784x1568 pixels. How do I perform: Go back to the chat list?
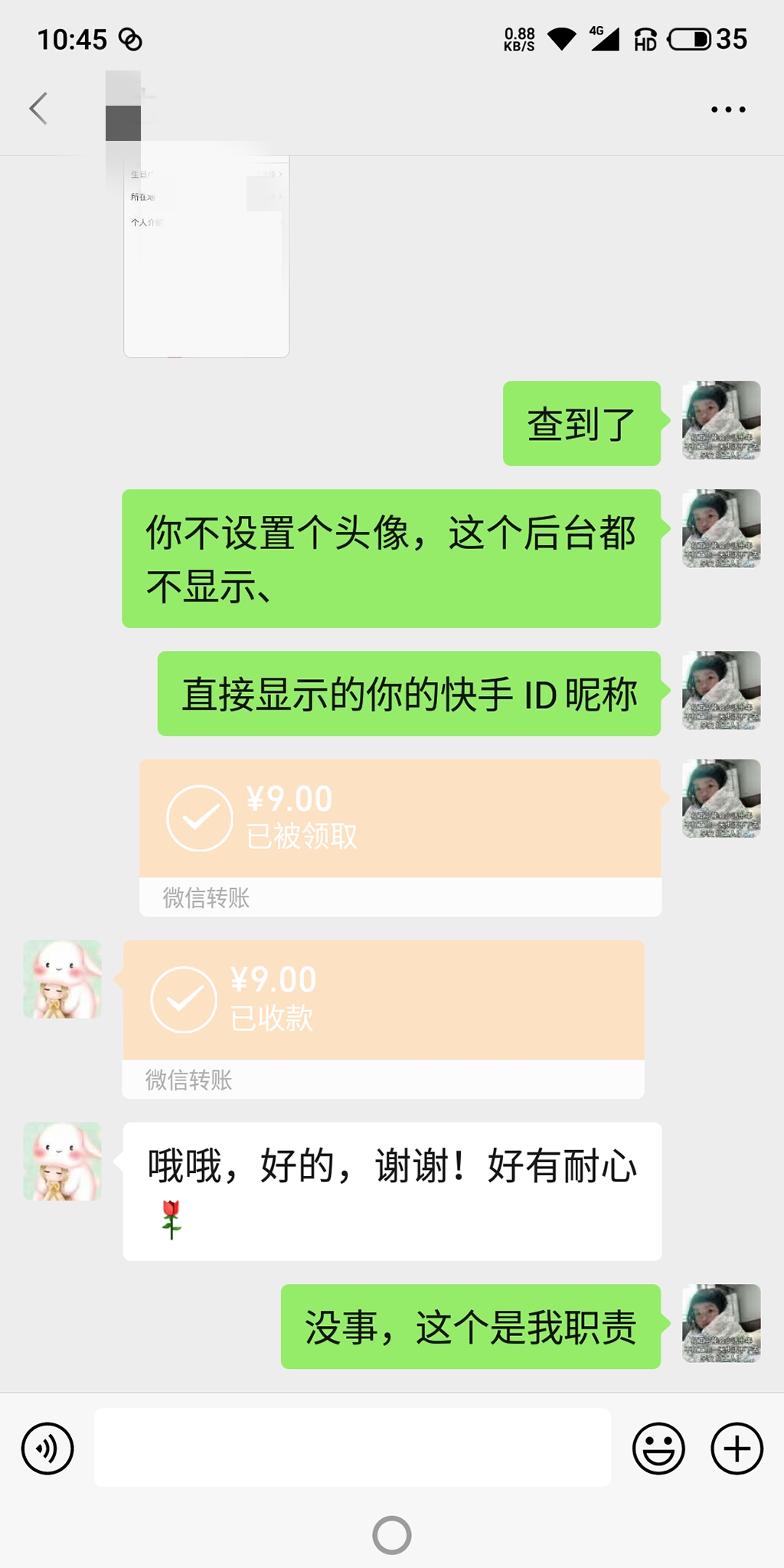38,109
